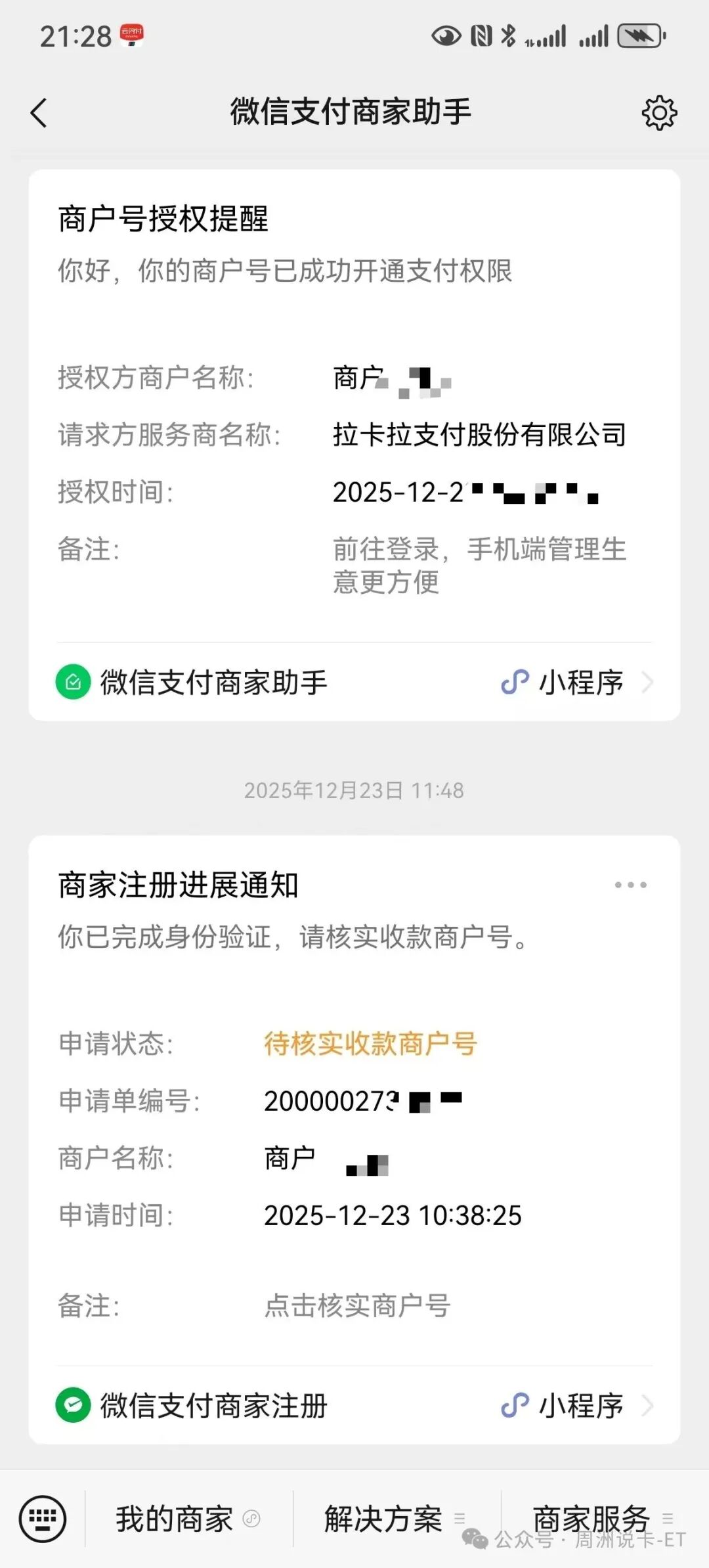Tap the 2025年12月23日 timestamp
This screenshot has width=709, height=1568.
354,790
